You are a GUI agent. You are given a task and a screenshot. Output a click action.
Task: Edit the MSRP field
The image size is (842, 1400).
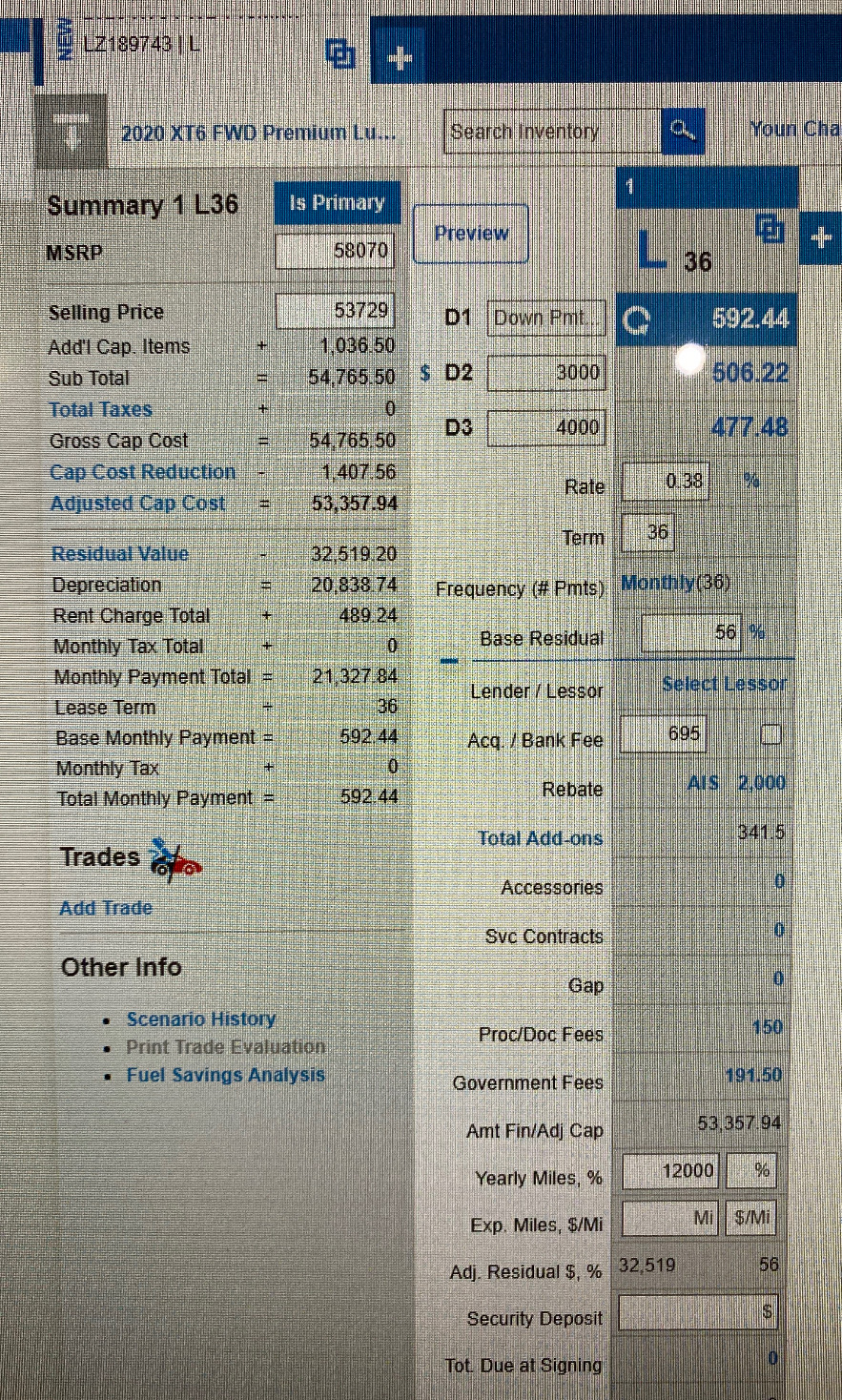click(x=333, y=251)
